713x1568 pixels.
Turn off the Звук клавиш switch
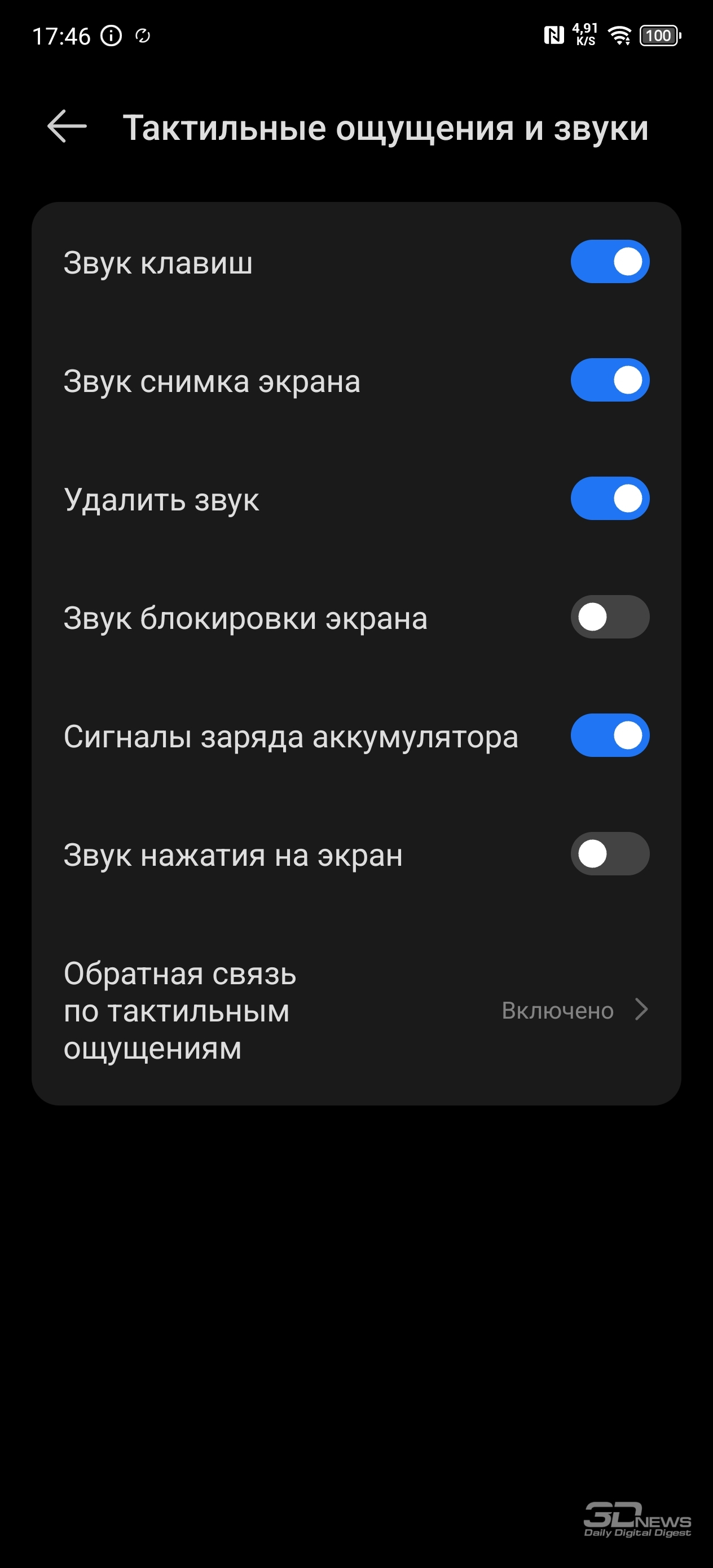pos(609,262)
